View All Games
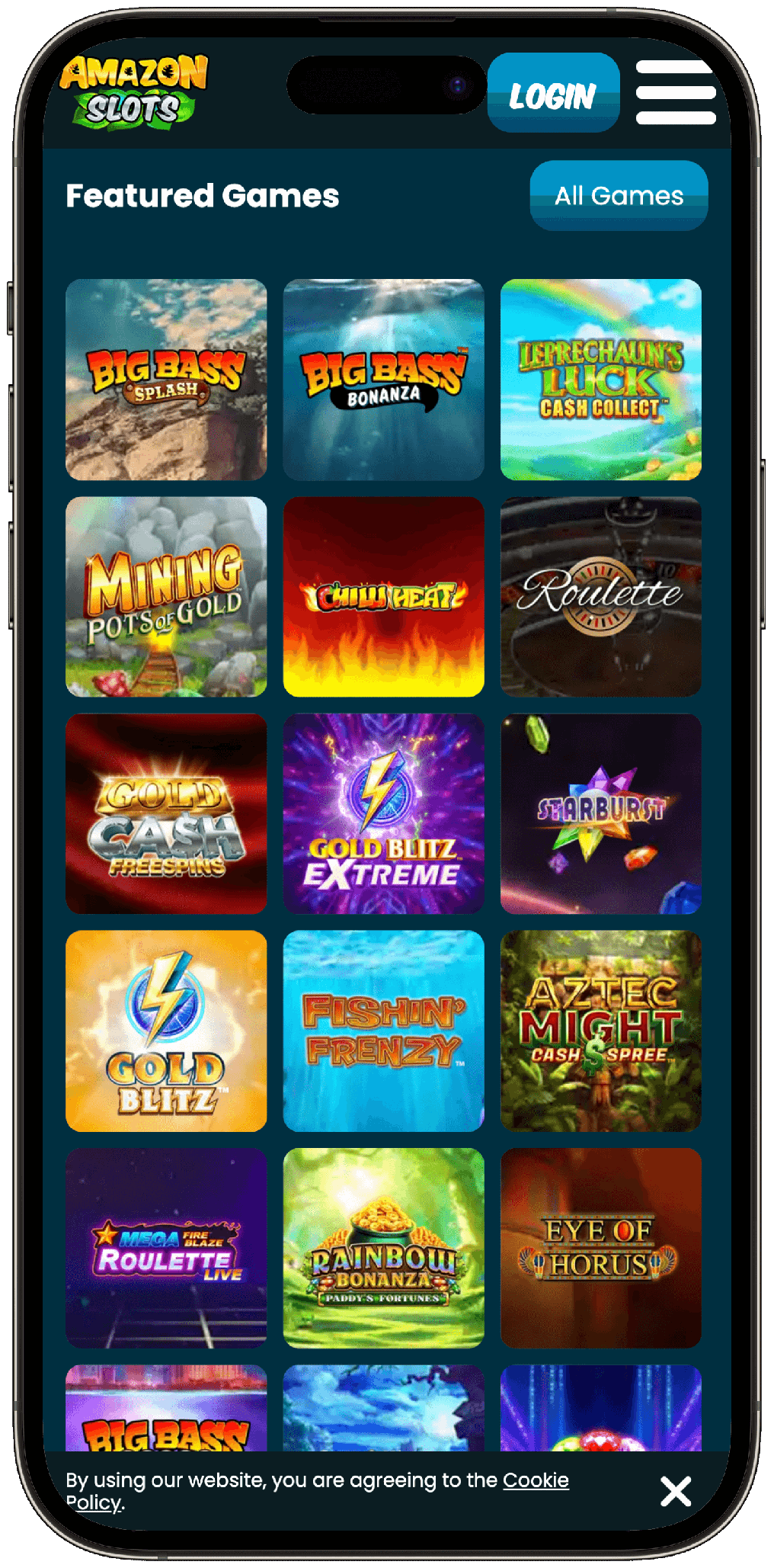This screenshot has height=1568, width=774. (619, 196)
